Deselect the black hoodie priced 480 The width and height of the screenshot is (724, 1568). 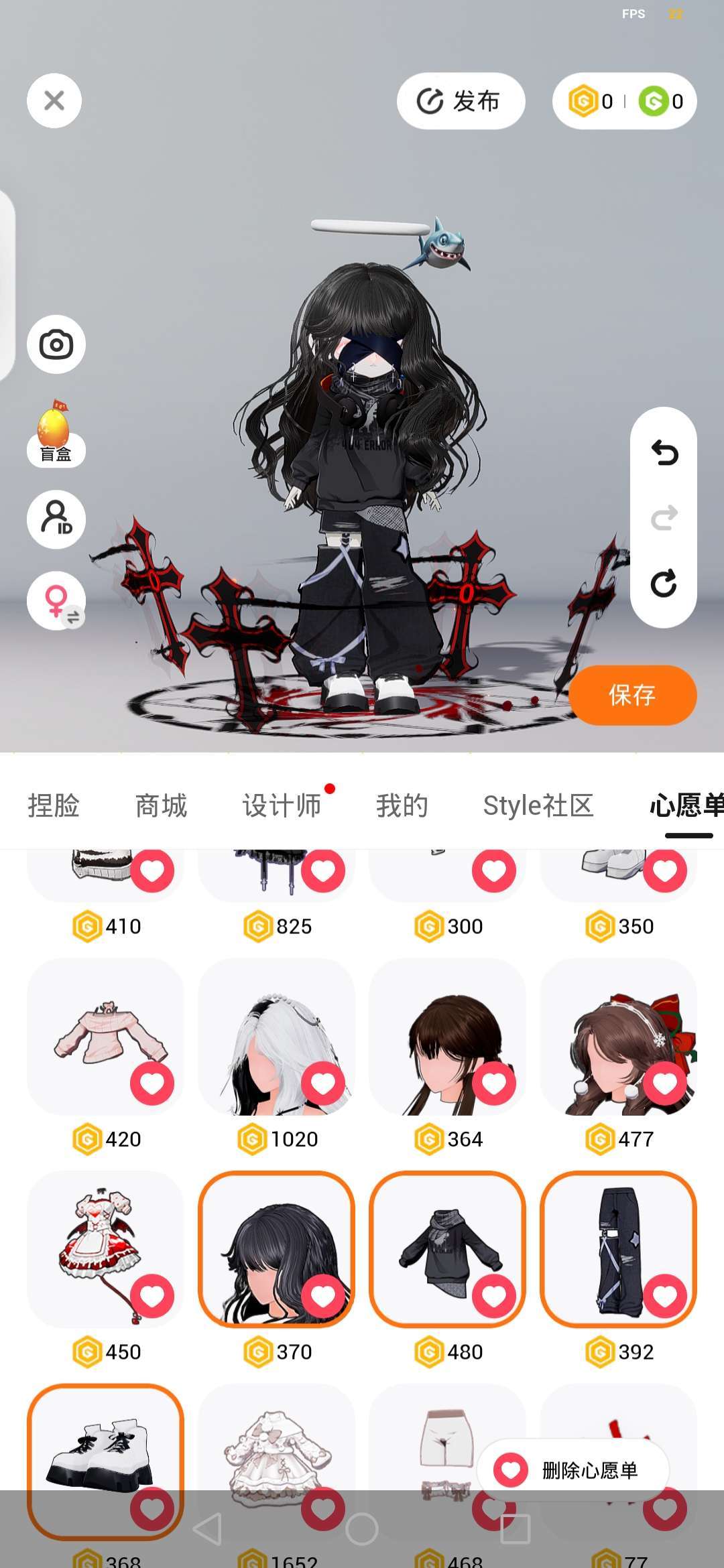point(447,1249)
